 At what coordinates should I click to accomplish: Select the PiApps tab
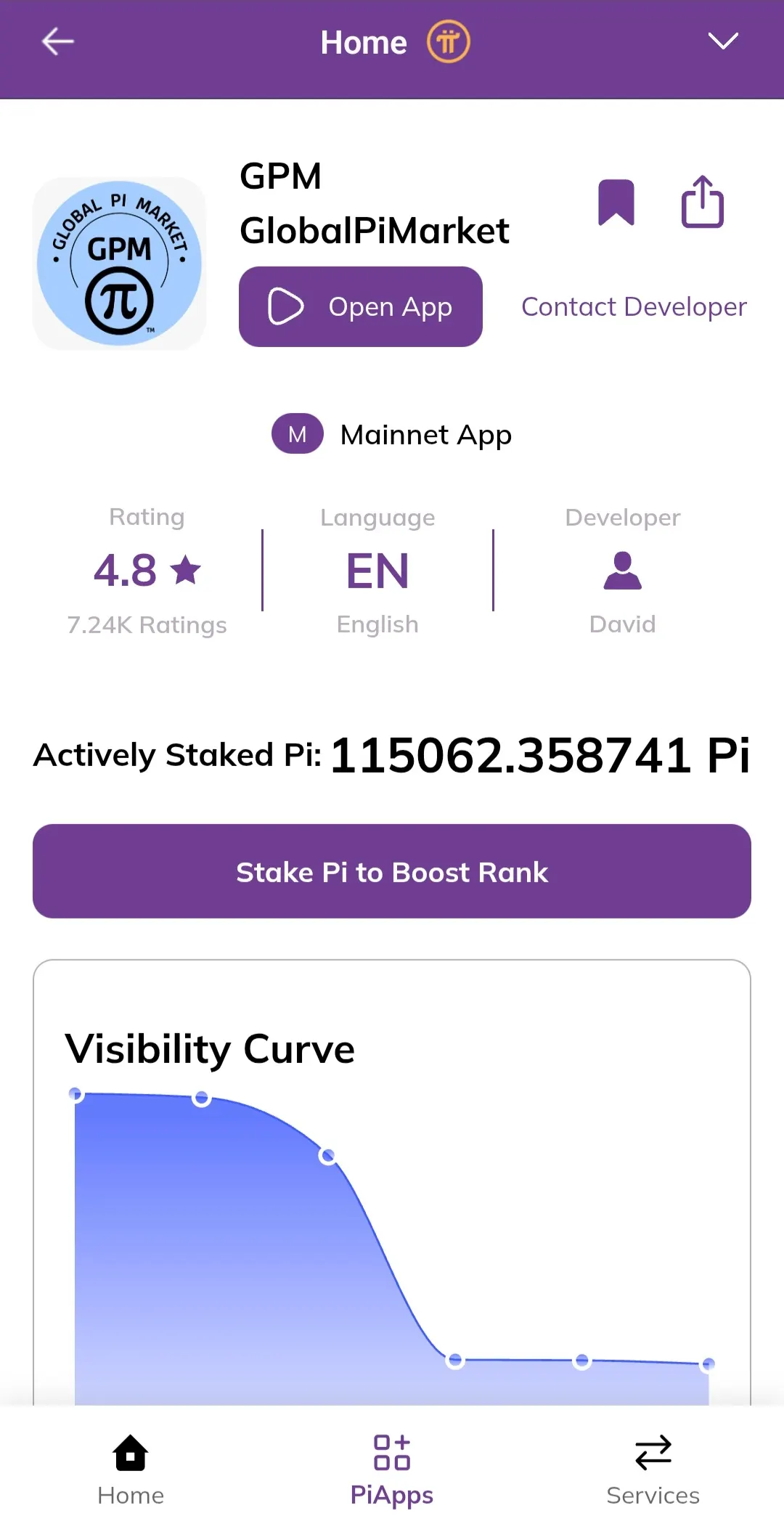tap(392, 1471)
